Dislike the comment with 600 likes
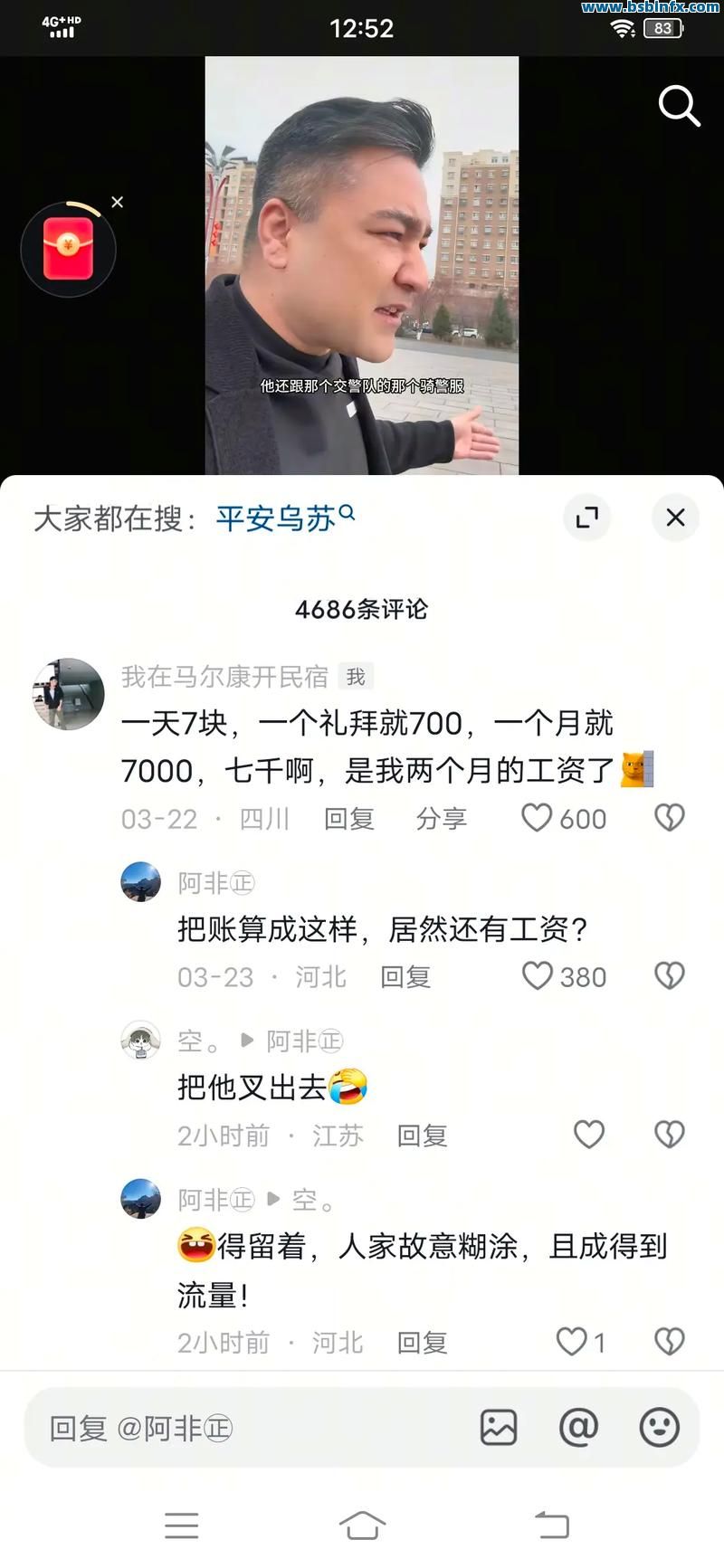Image resolution: width=724 pixels, height=1568 pixels. coord(669,818)
